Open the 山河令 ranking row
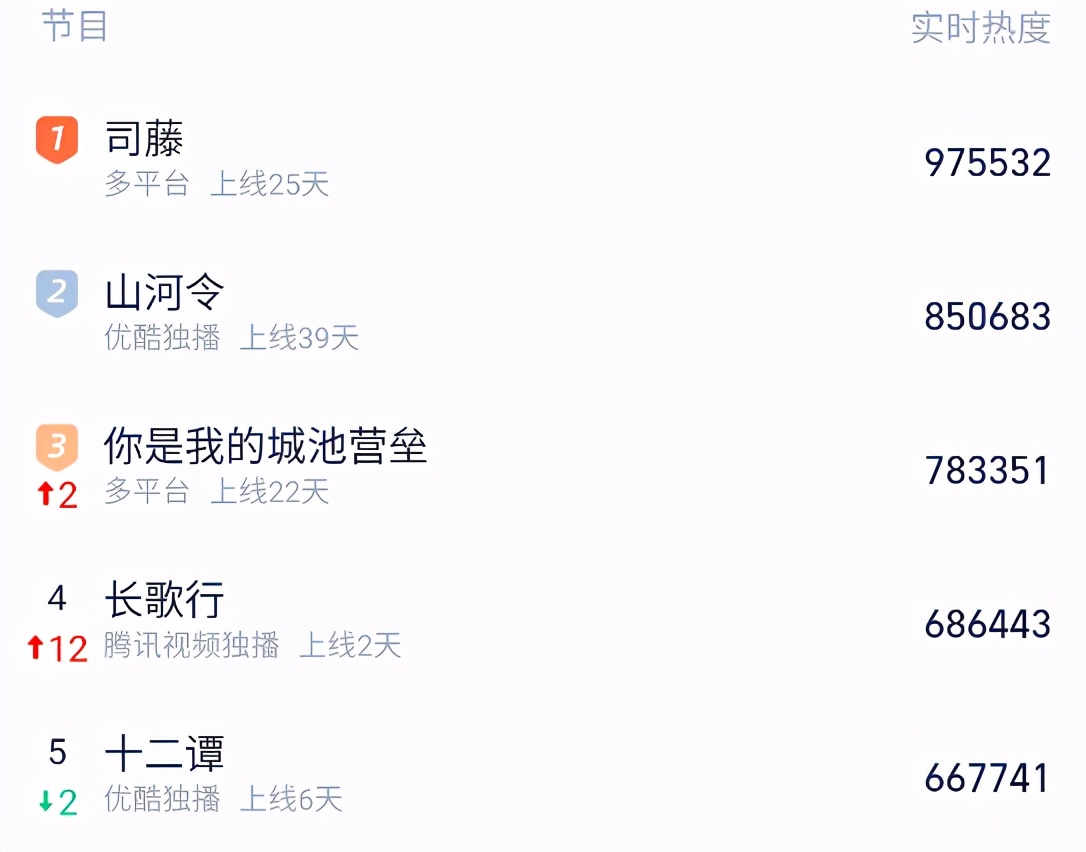Image resolution: width=1086 pixels, height=852 pixels. pos(165,294)
